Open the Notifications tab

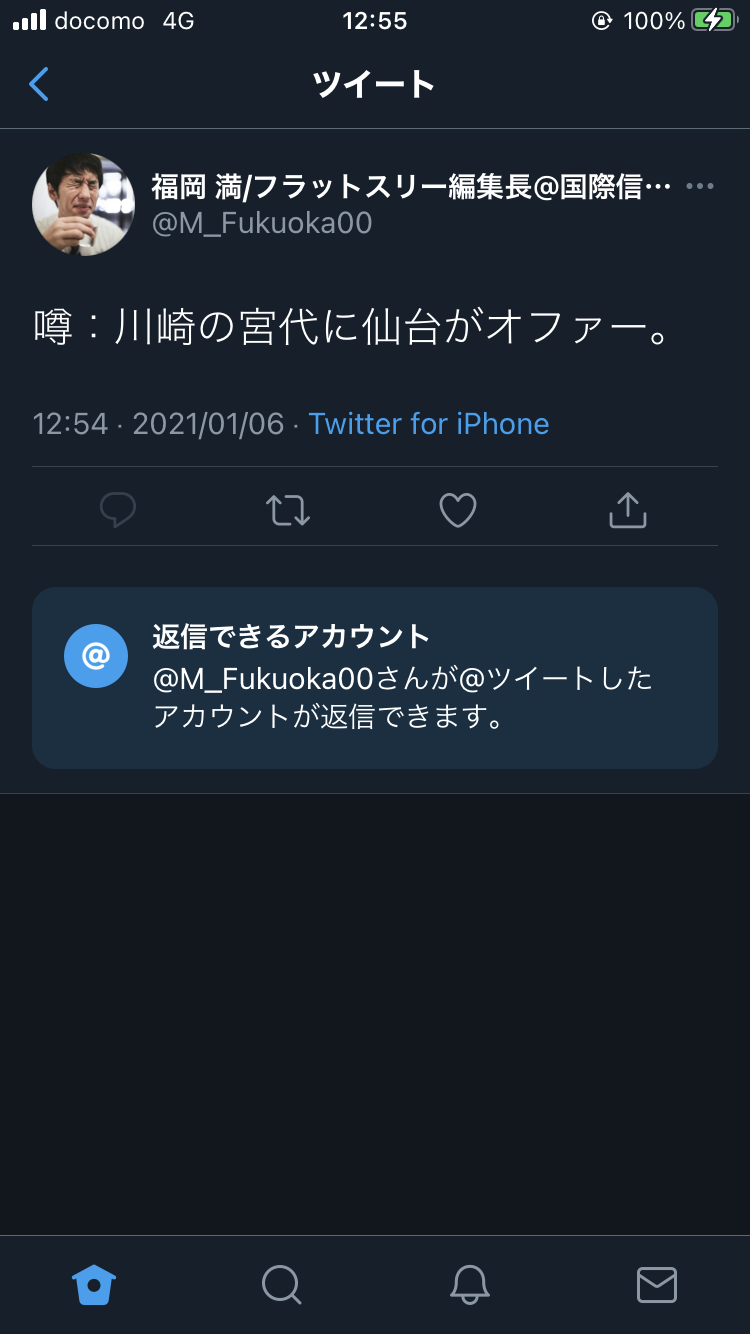click(469, 1284)
